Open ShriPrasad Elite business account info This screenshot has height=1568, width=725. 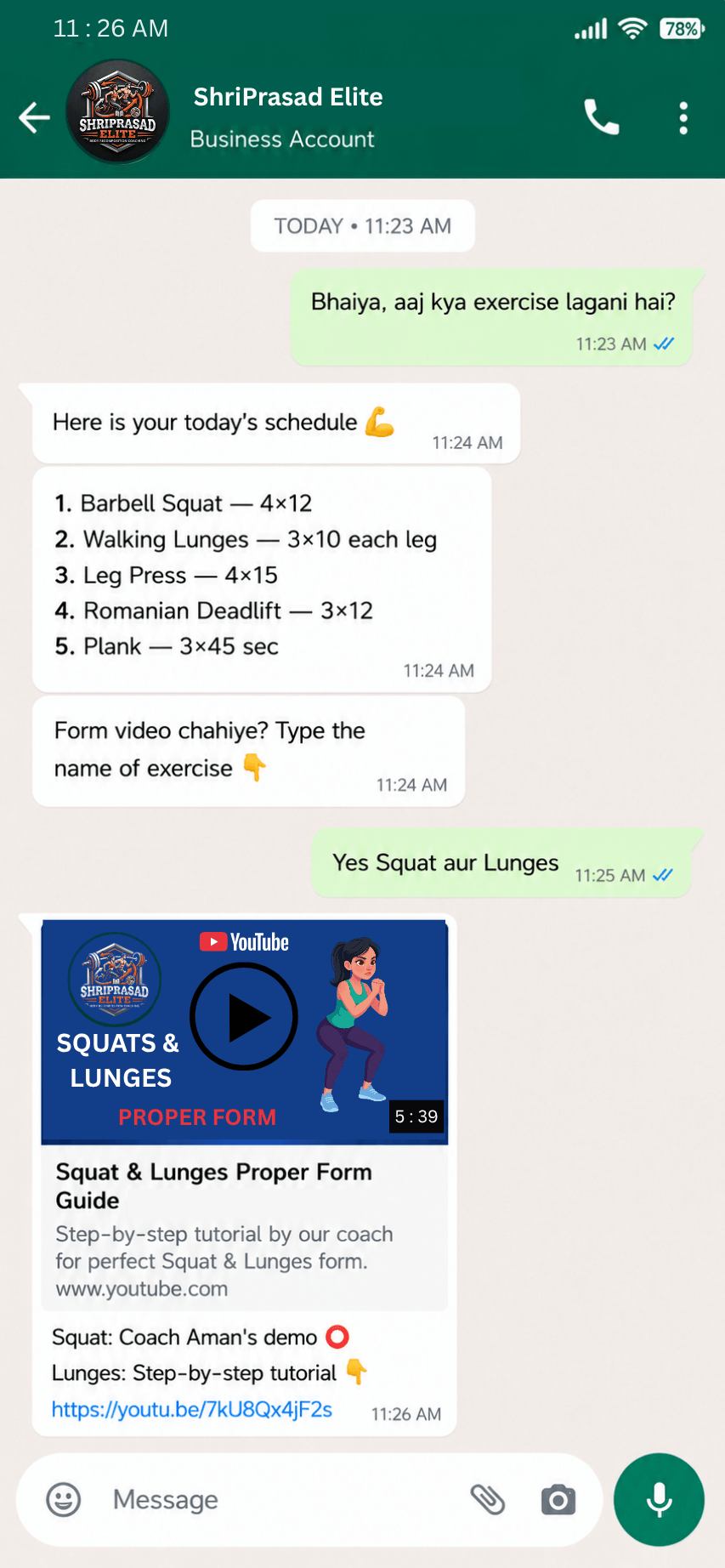click(x=287, y=116)
